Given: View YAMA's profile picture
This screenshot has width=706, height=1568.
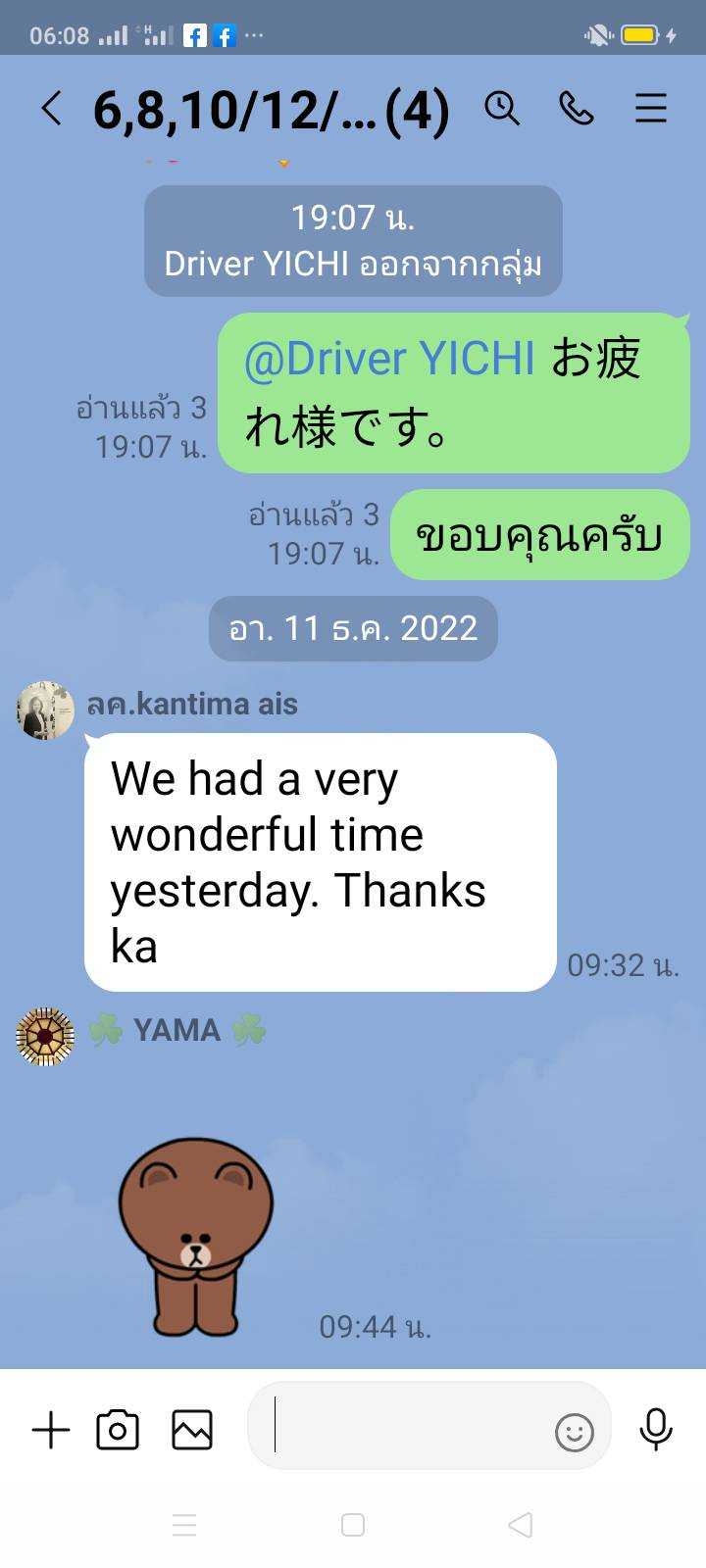Looking at the screenshot, I should coord(45,1036).
